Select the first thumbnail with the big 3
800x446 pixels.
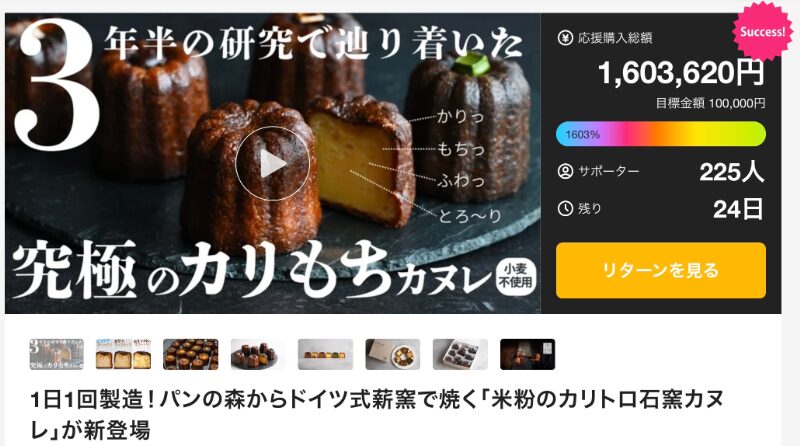pyautogui.click(x=56, y=354)
